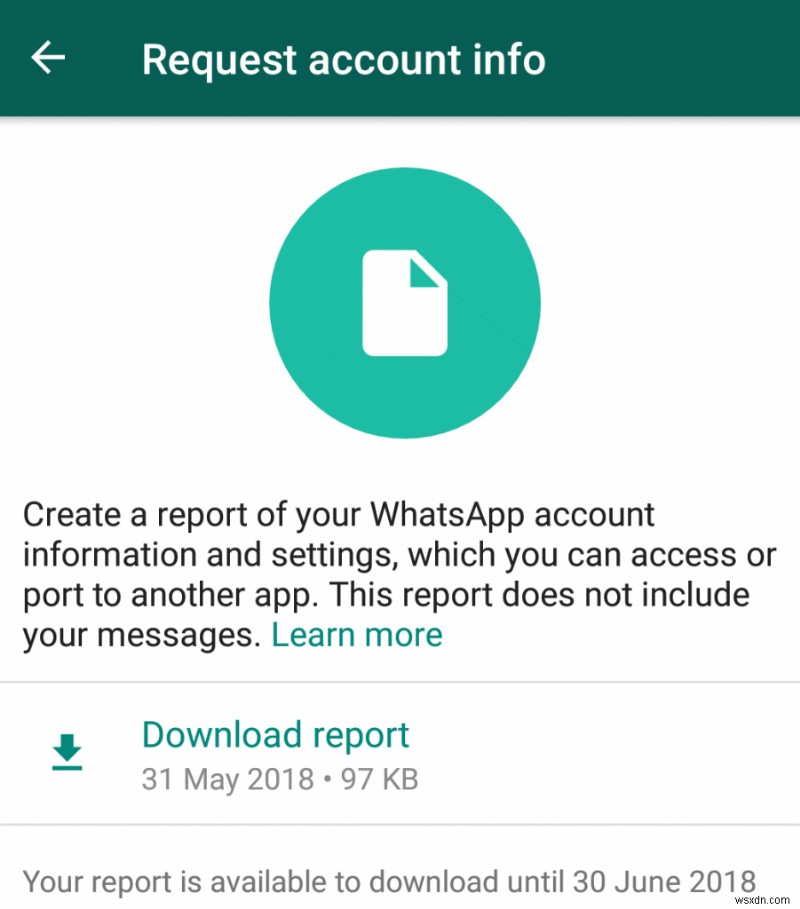Tap the back arrow to exit screen
800x909 pixels.
click(x=48, y=58)
